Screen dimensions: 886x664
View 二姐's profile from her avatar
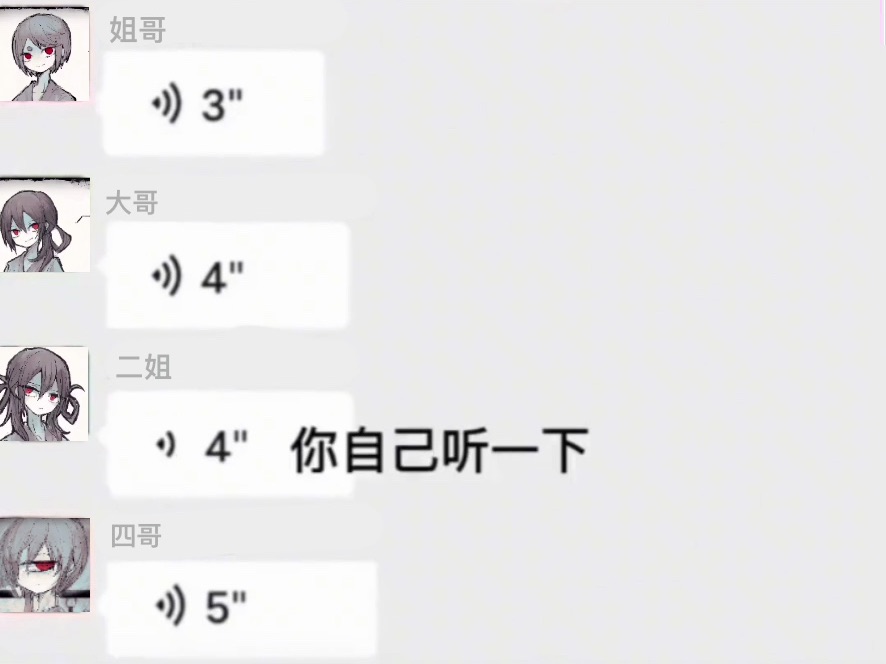pyautogui.click(x=45, y=395)
